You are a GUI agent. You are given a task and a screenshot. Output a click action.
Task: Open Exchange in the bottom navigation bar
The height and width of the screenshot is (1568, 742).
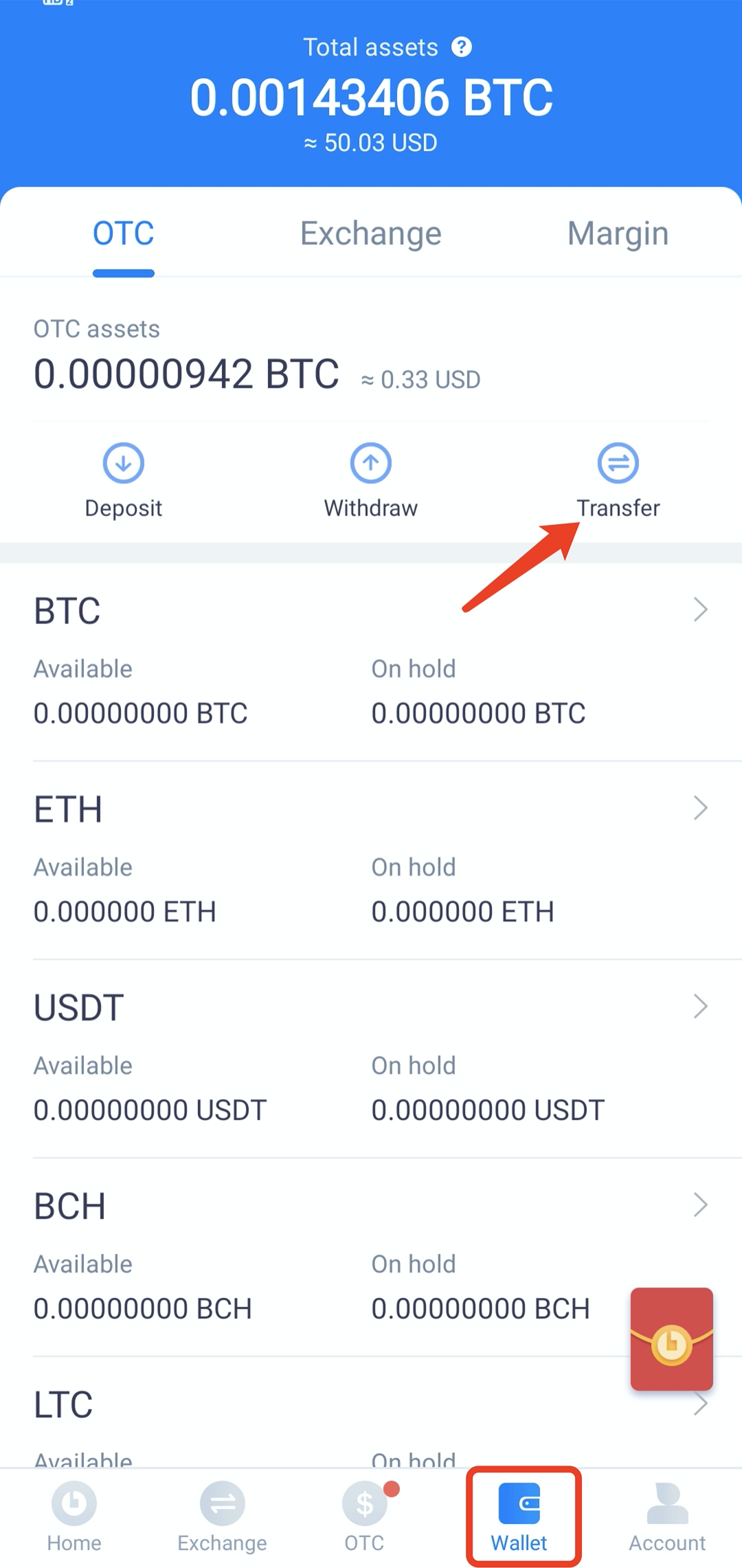(223, 1517)
